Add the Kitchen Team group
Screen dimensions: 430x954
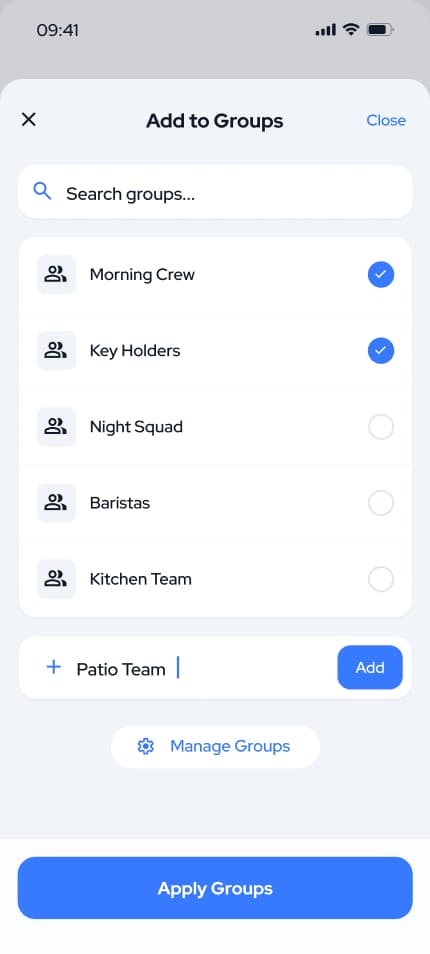pos(381,579)
